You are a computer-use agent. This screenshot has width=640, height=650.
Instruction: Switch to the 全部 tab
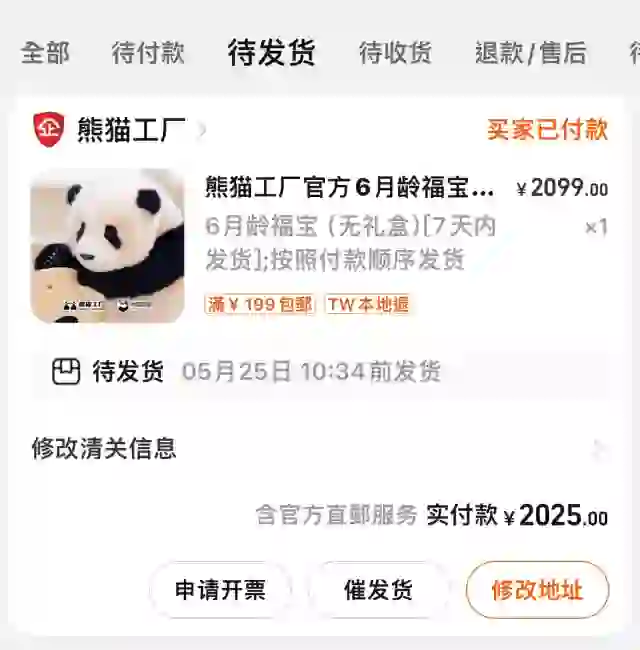[45, 53]
